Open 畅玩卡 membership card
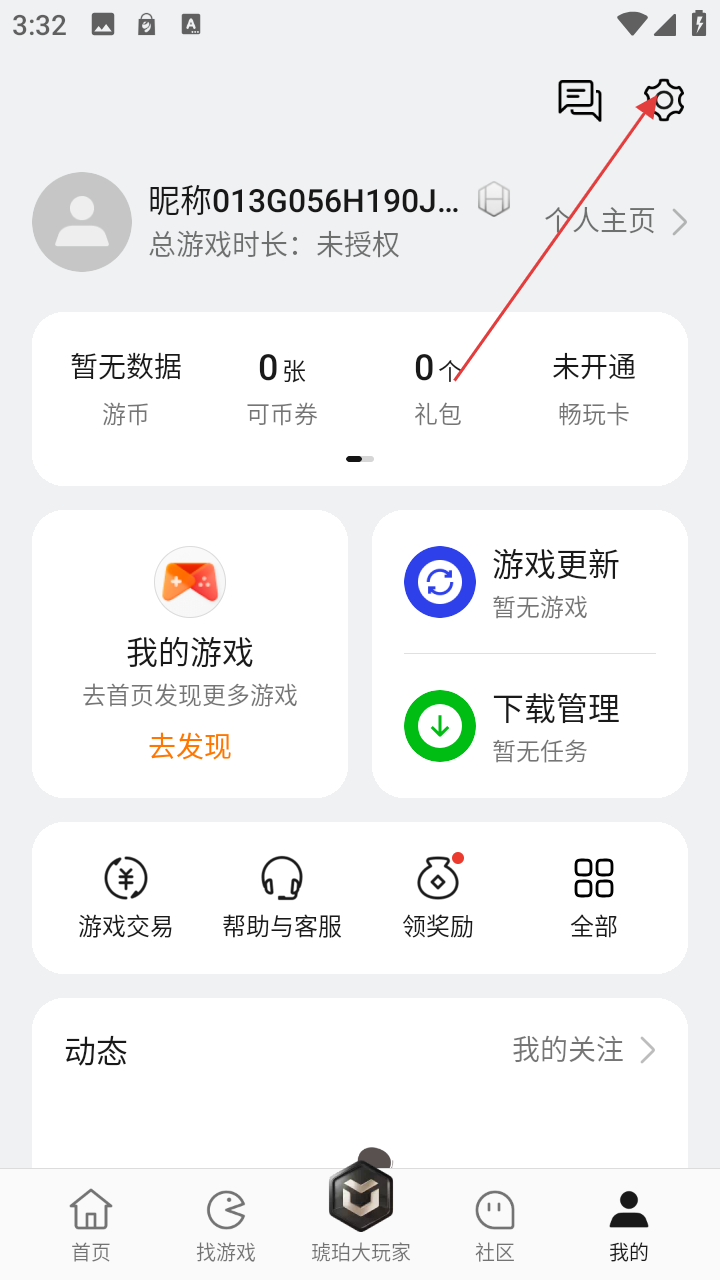Image resolution: width=720 pixels, height=1280 pixels. [x=594, y=388]
